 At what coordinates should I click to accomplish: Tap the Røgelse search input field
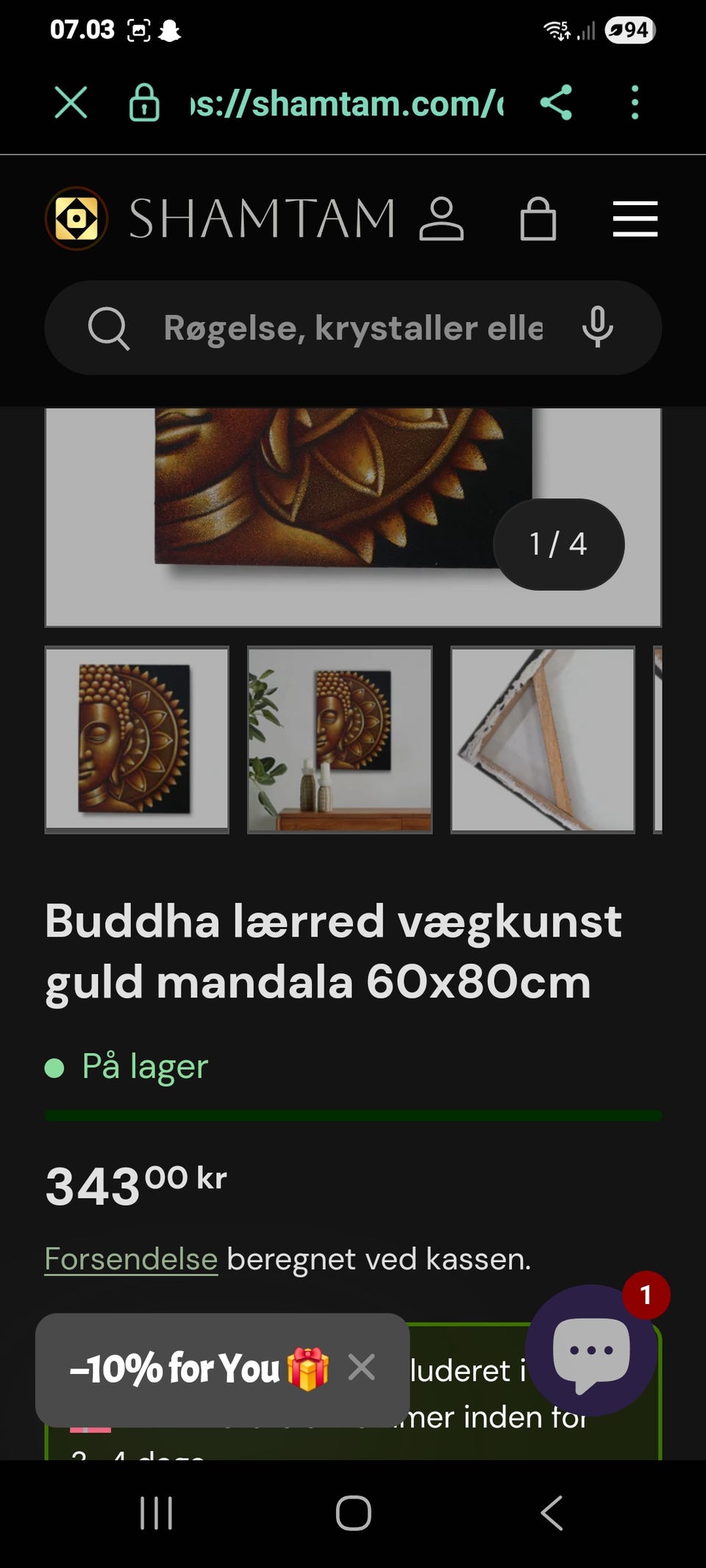[353, 328]
